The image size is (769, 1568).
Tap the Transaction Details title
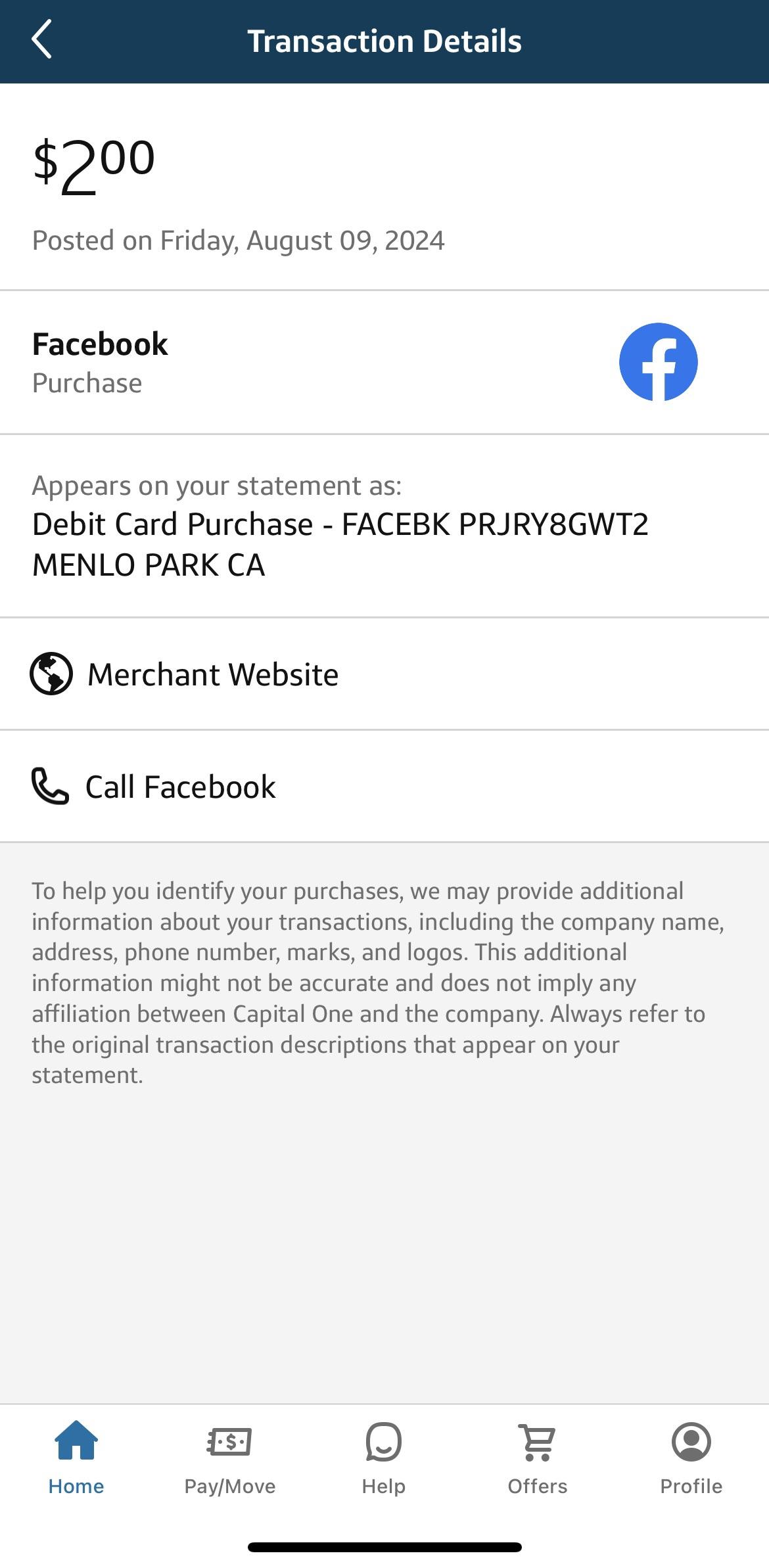384,41
